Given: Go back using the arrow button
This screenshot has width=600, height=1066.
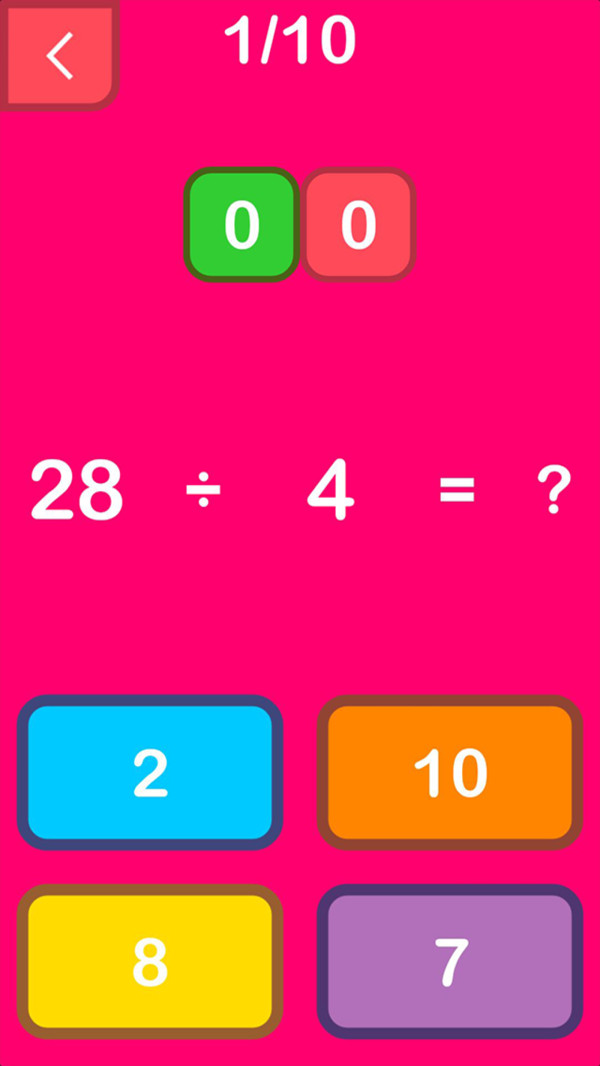Looking at the screenshot, I should point(59,55).
